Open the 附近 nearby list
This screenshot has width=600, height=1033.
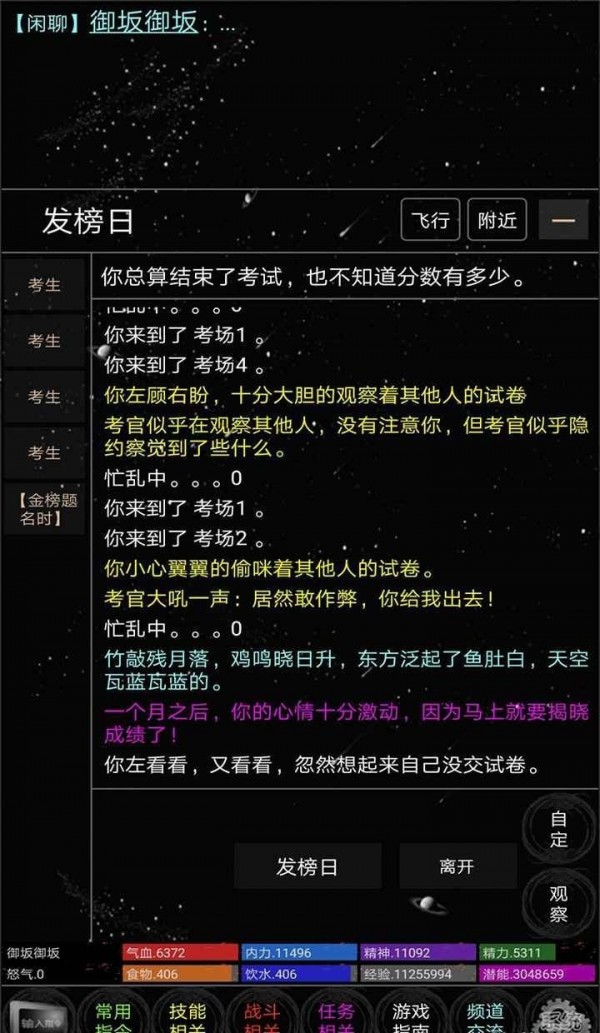click(x=497, y=220)
